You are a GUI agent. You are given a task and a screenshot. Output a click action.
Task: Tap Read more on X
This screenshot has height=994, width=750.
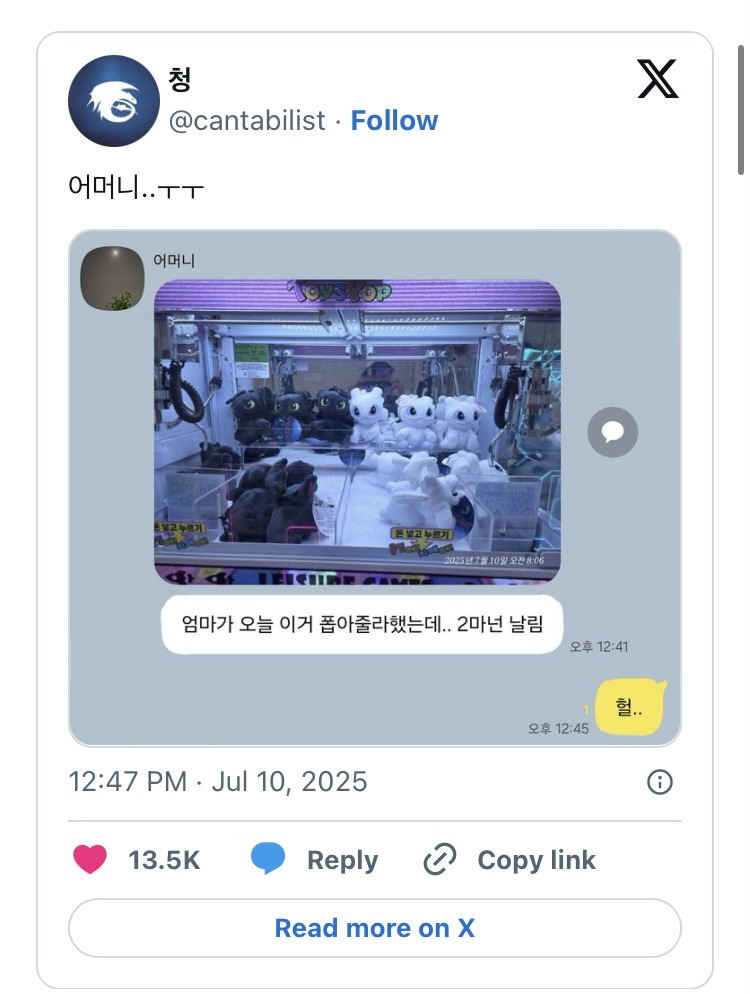[x=374, y=928]
